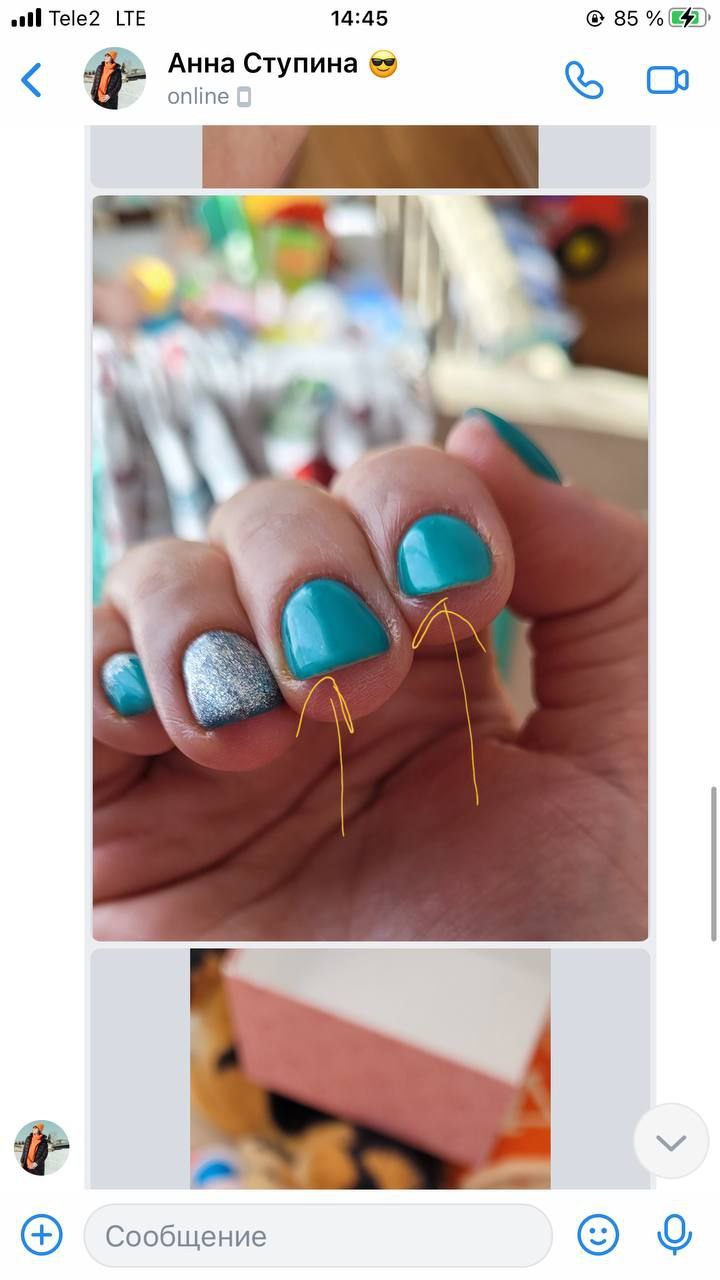Image resolution: width=720 pixels, height=1280 pixels.
Task: Open the partially visible photo at top
Action: (370, 156)
